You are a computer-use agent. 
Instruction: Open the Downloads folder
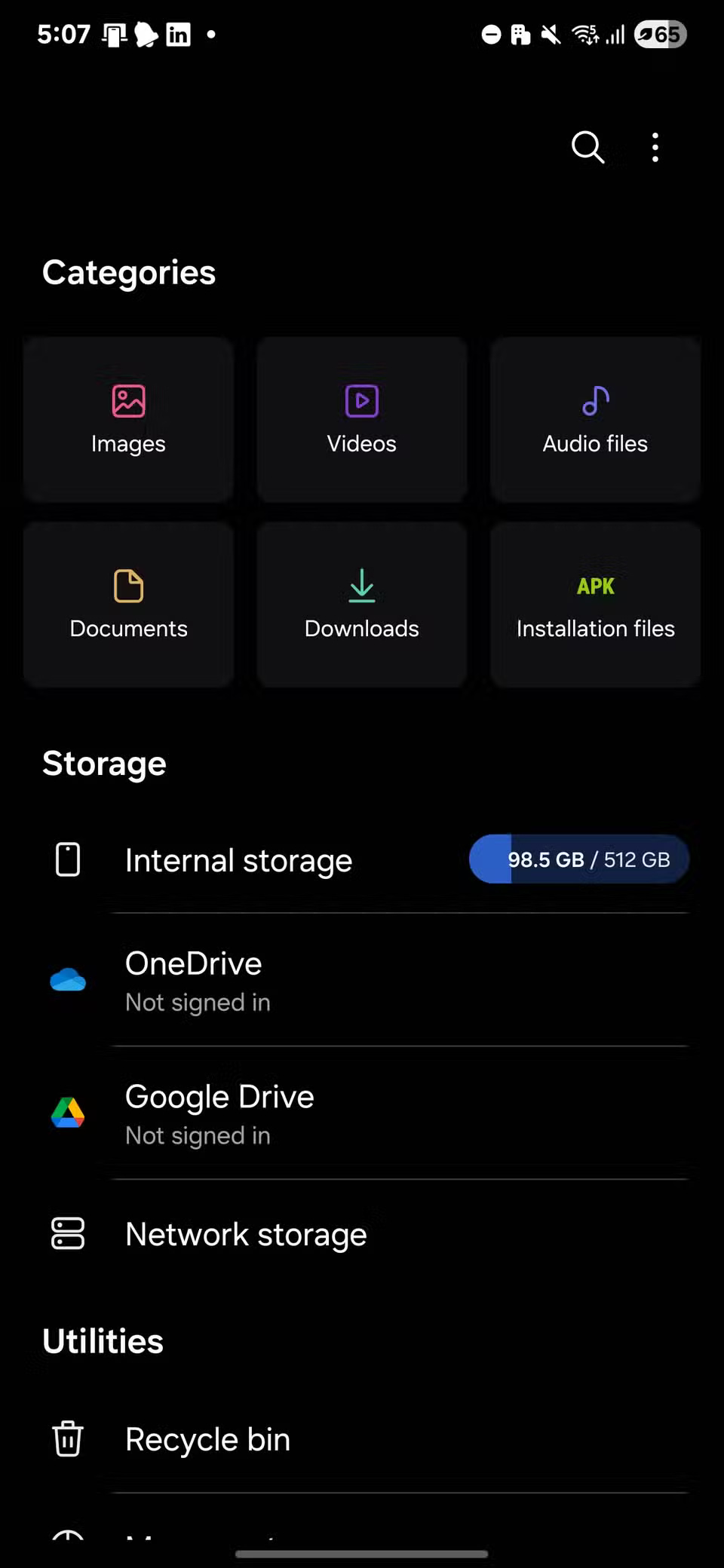(x=361, y=604)
